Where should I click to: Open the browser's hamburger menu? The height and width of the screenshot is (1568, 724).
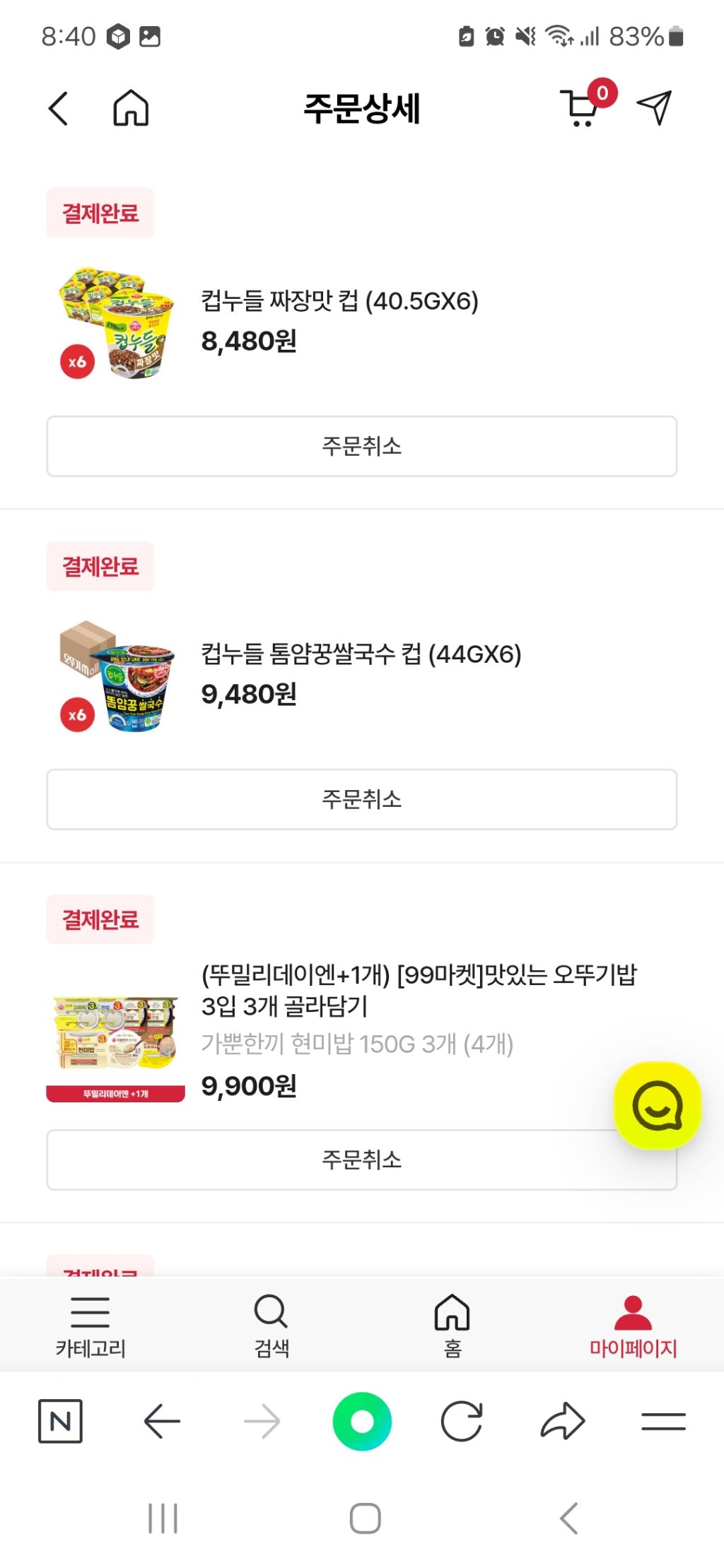coord(663,1421)
